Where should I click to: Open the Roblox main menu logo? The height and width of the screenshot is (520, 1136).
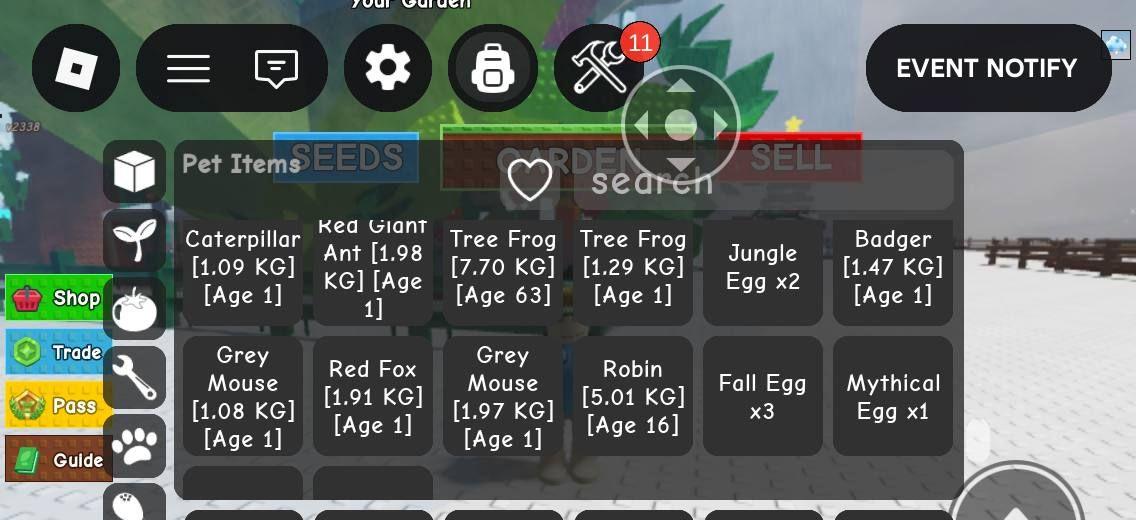click(76, 68)
